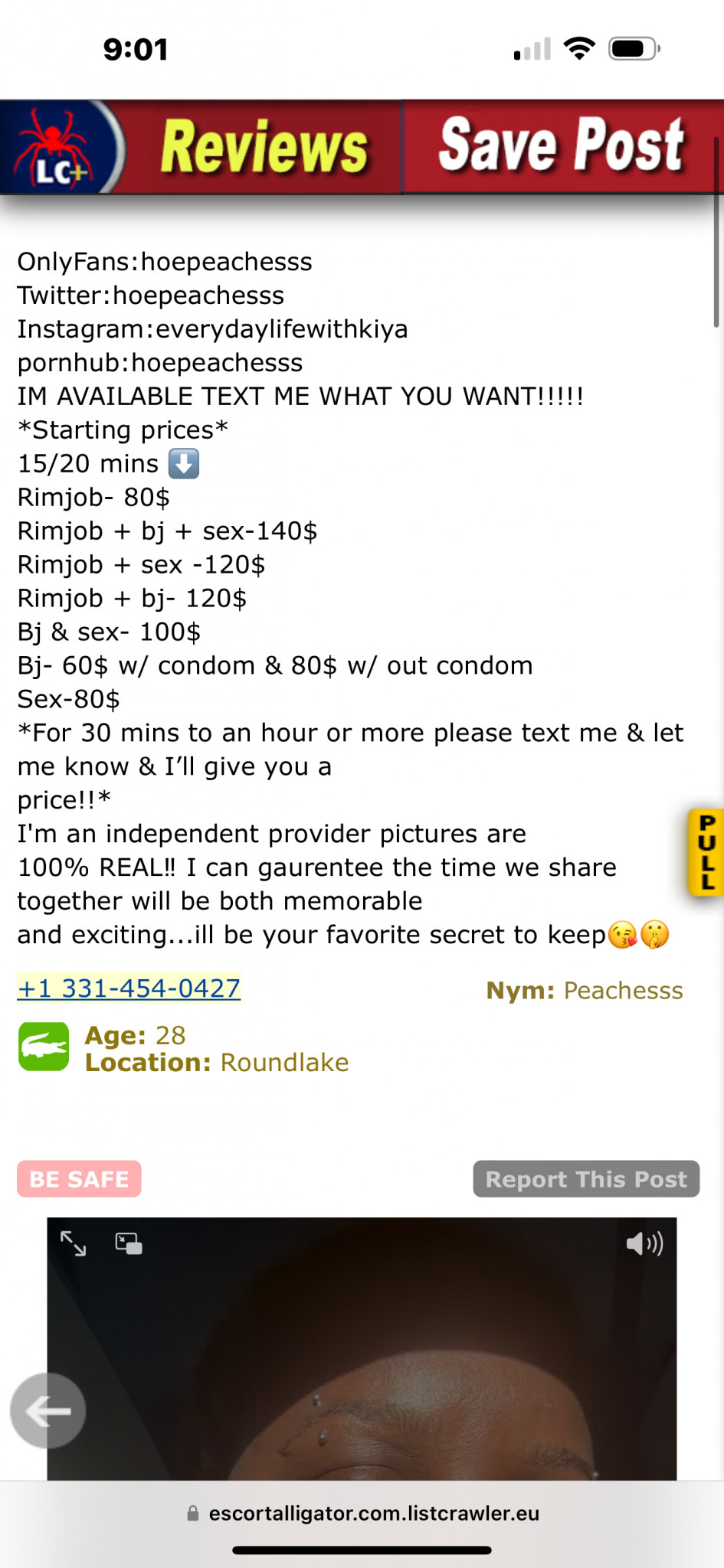Mute the video sound
Viewport: 724px width, 1568px height.
click(x=644, y=1243)
